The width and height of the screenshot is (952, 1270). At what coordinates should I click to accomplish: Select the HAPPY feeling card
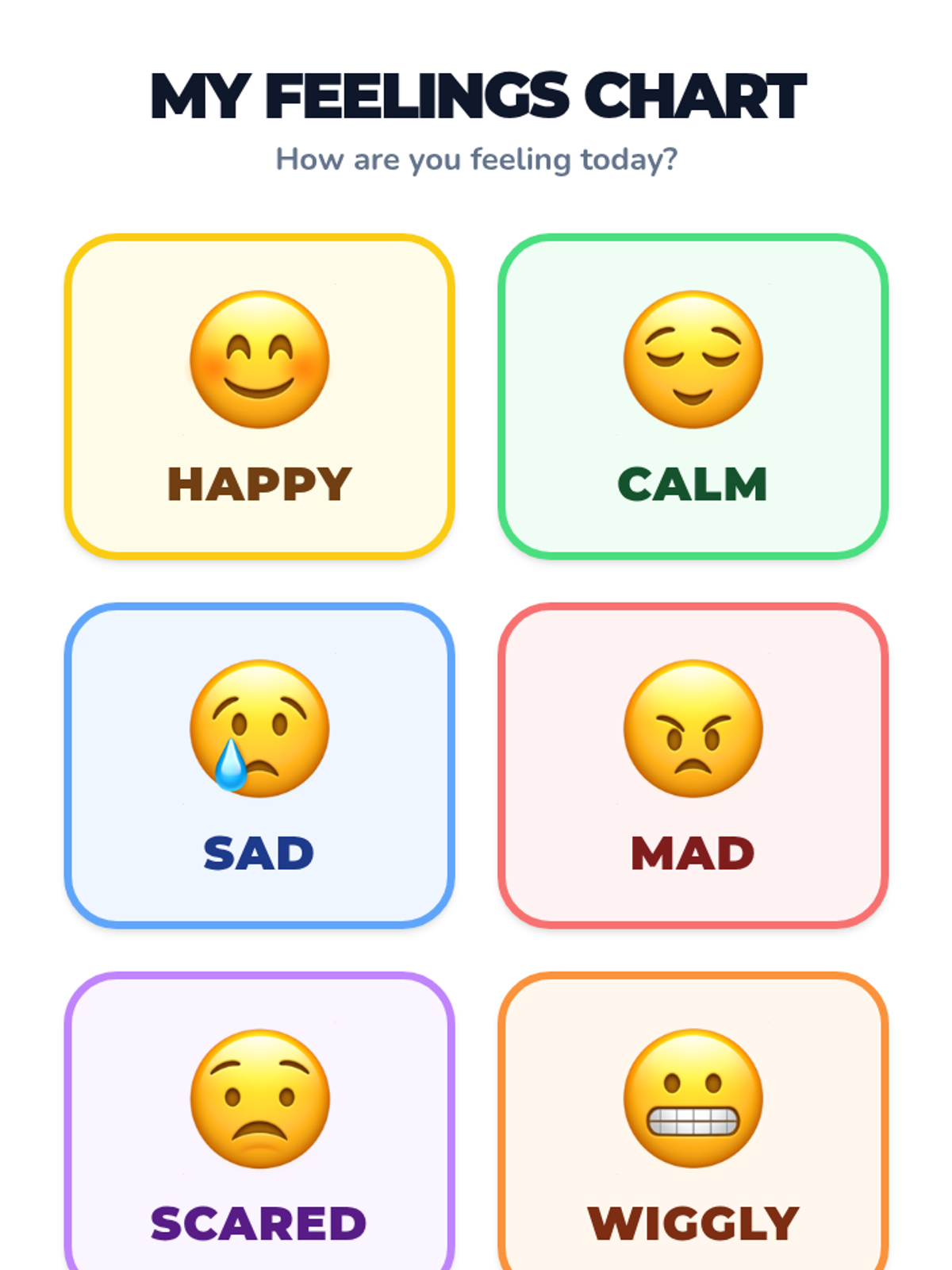pos(259,397)
